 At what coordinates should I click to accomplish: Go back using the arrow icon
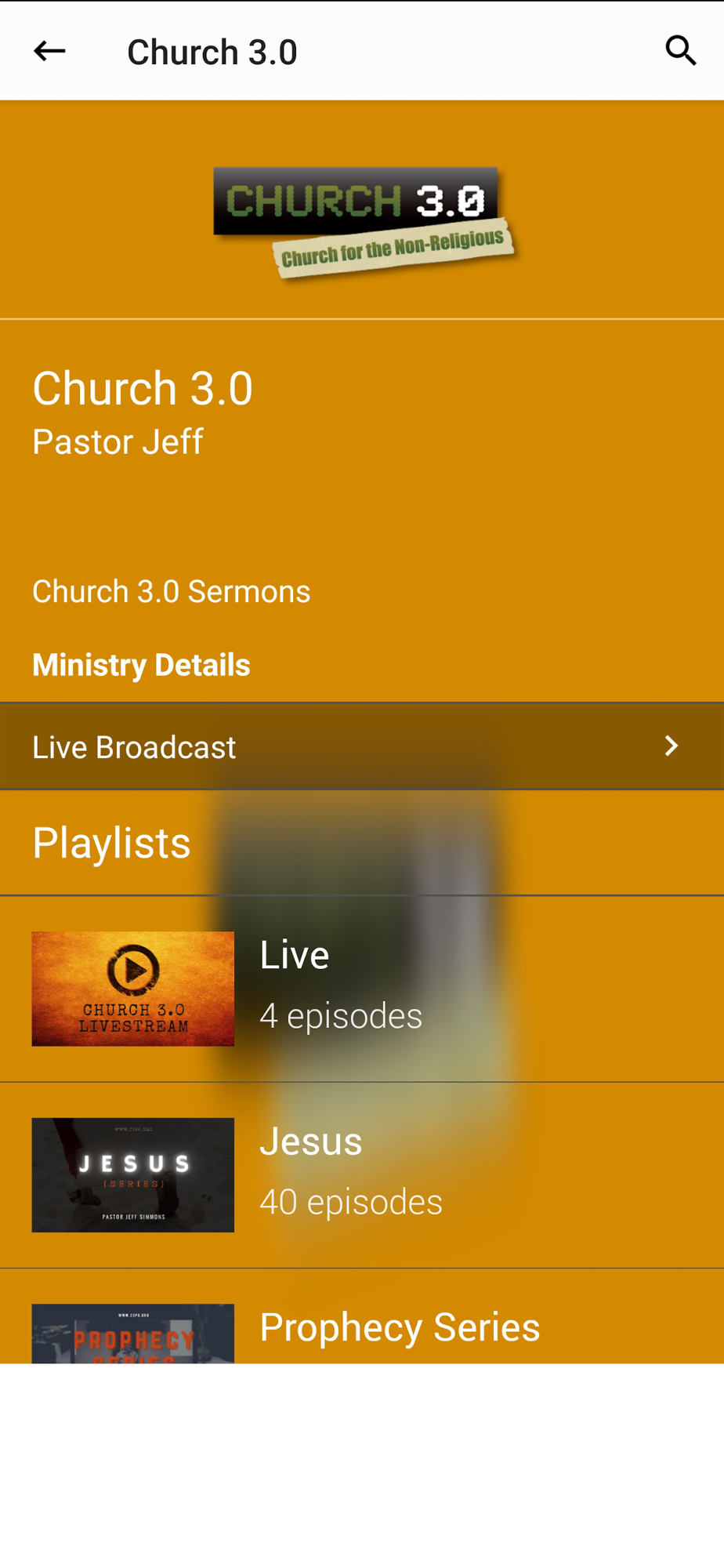(49, 52)
